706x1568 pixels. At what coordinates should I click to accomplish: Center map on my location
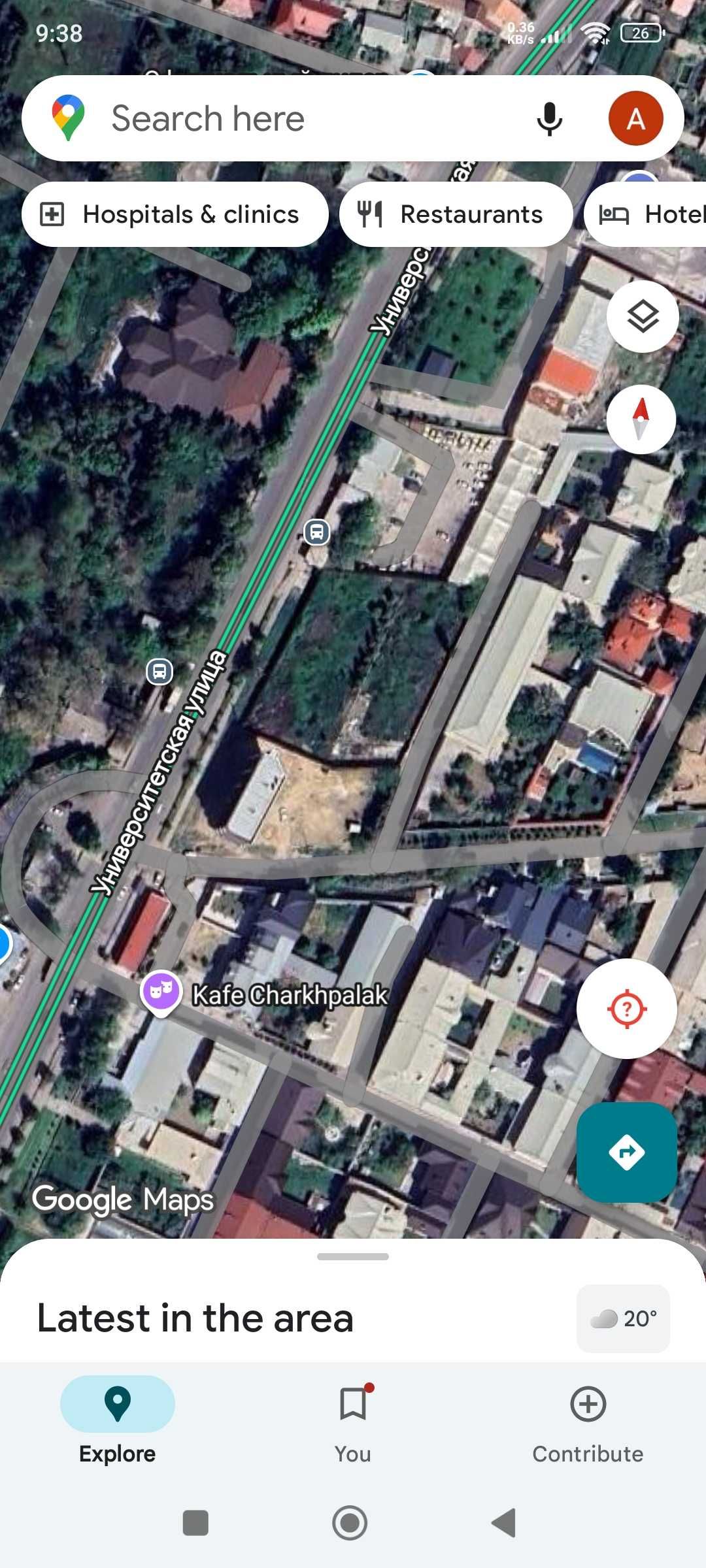[x=626, y=1009]
